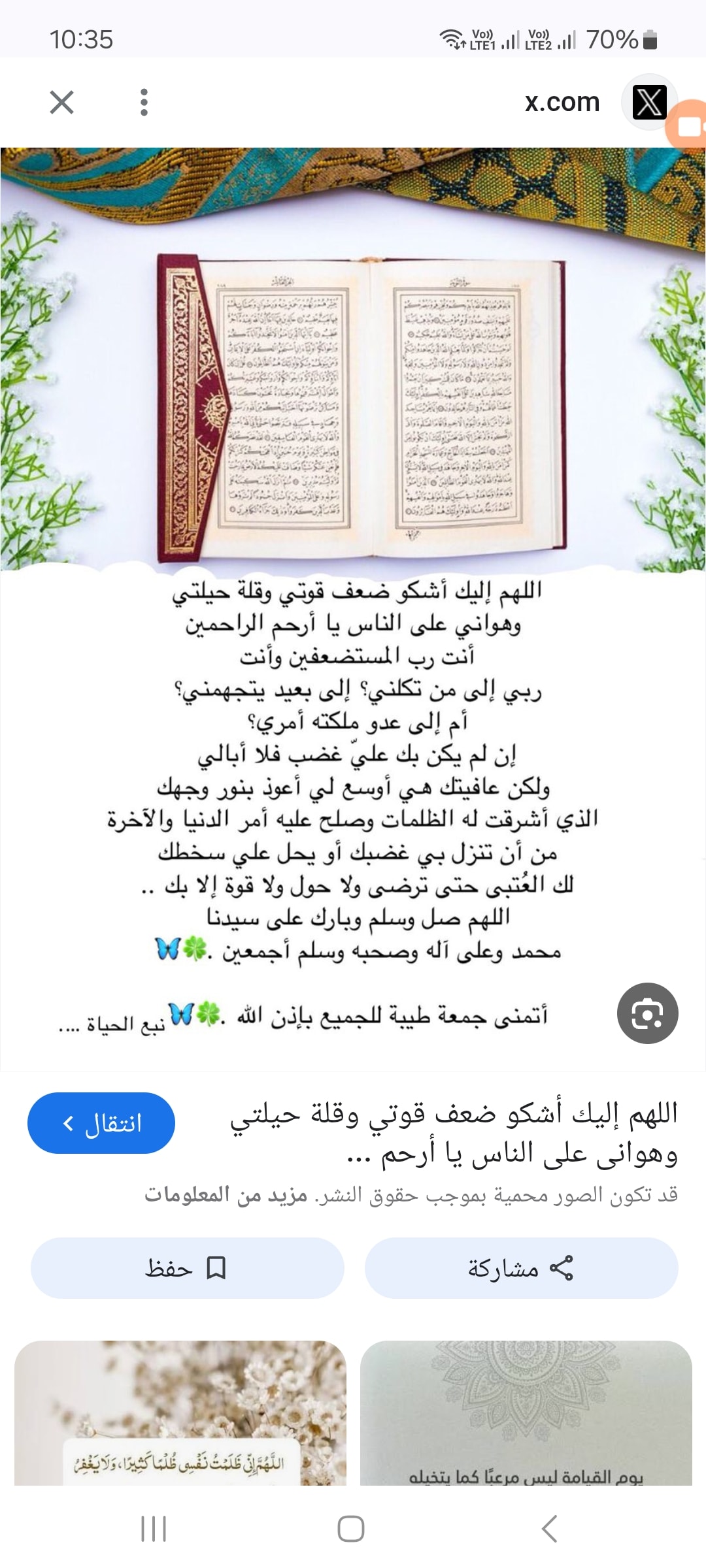Open the three-dot overflow menu
The image size is (706, 1568).
[144, 103]
